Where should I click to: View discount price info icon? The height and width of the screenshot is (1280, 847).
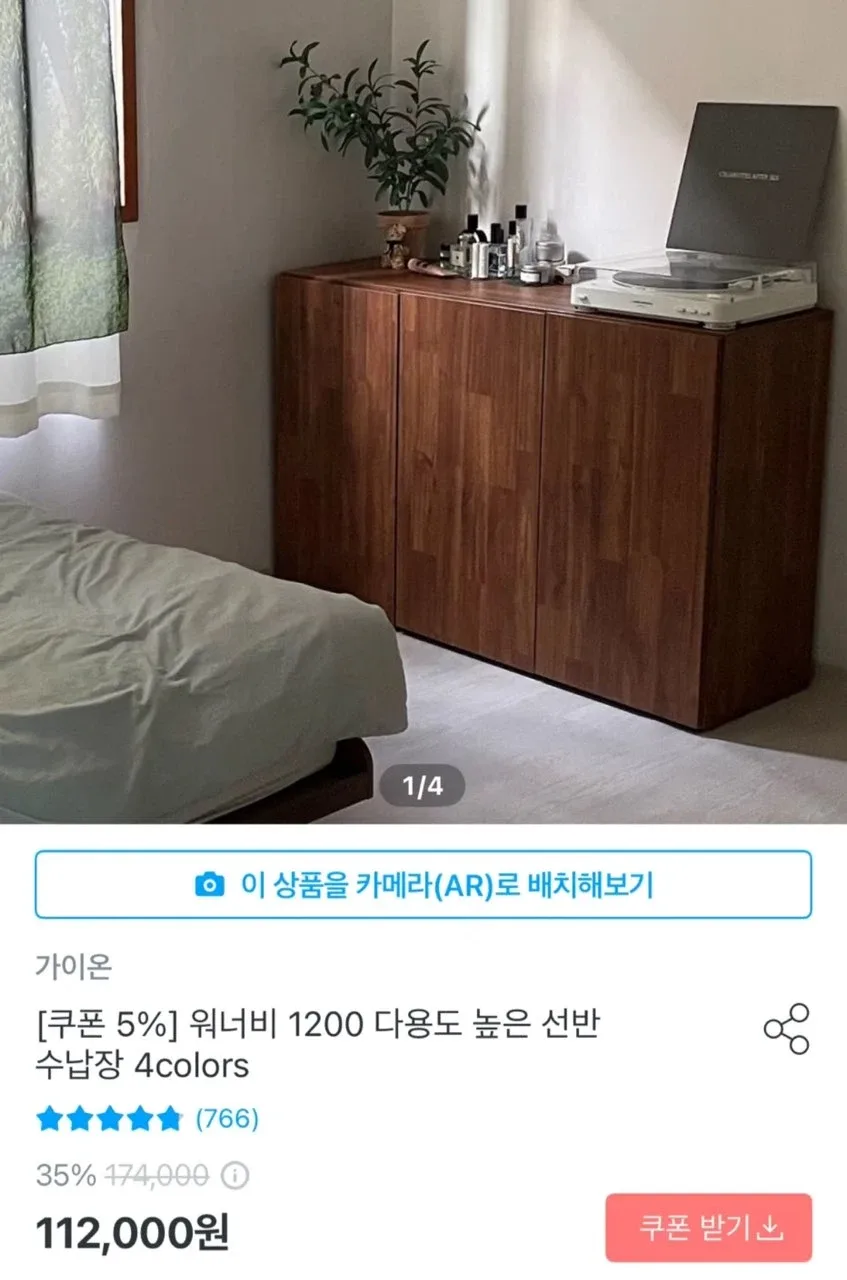(235, 1175)
